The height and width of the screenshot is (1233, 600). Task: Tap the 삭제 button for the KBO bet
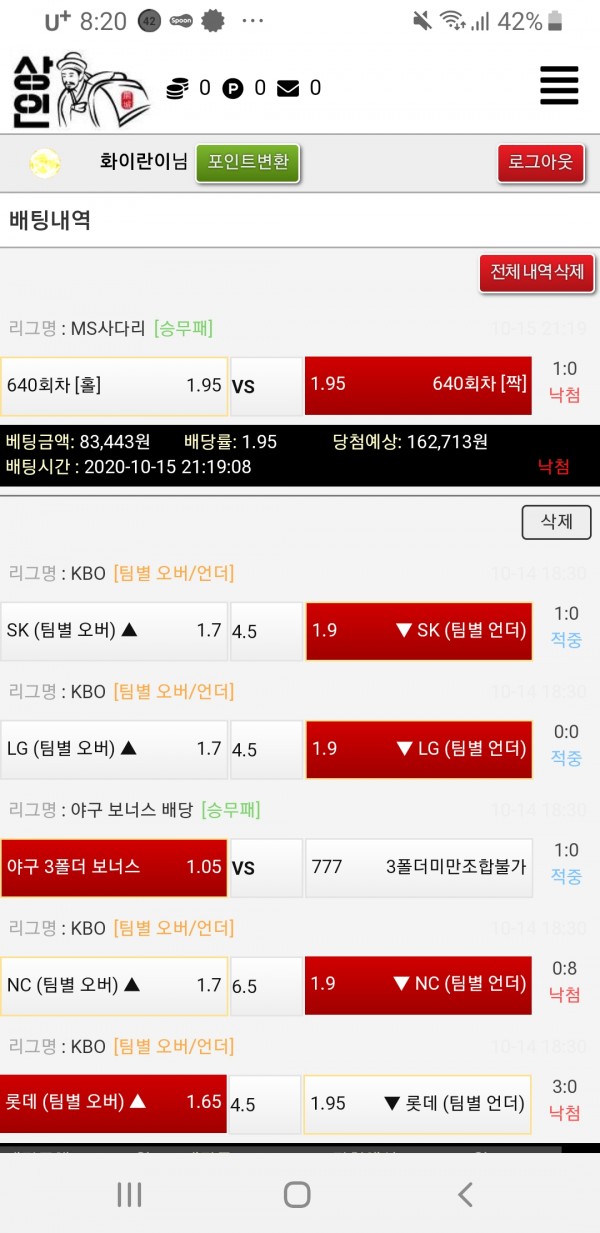[x=556, y=522]
